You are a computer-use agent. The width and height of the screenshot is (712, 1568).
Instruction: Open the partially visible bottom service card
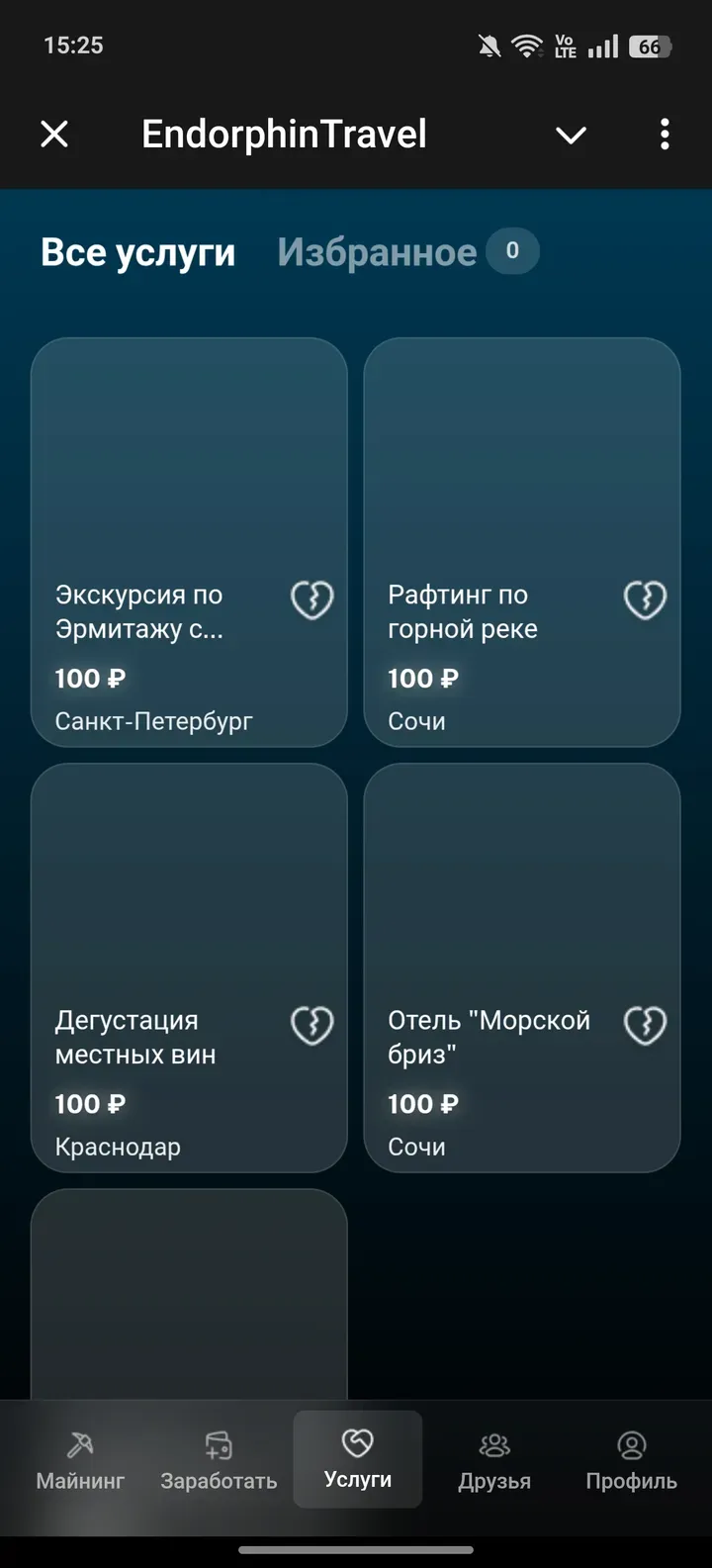(189, 1286)
